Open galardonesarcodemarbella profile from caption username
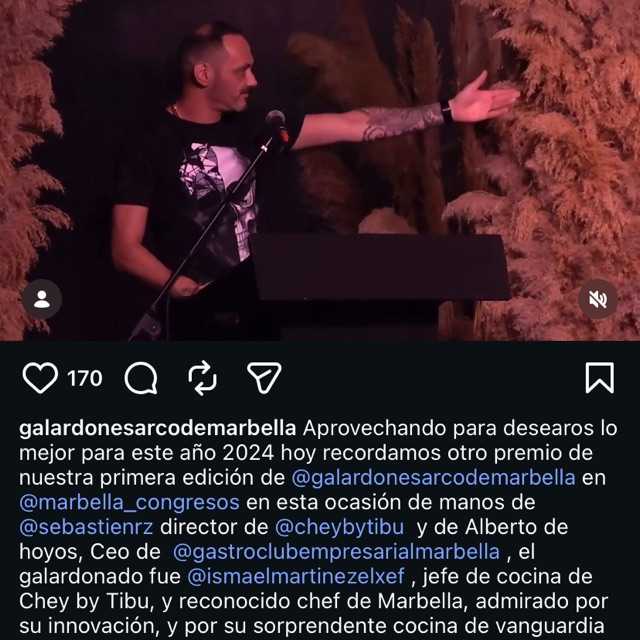Image resolution: width=640 pixels, height=640 pixels. (157, 429)
